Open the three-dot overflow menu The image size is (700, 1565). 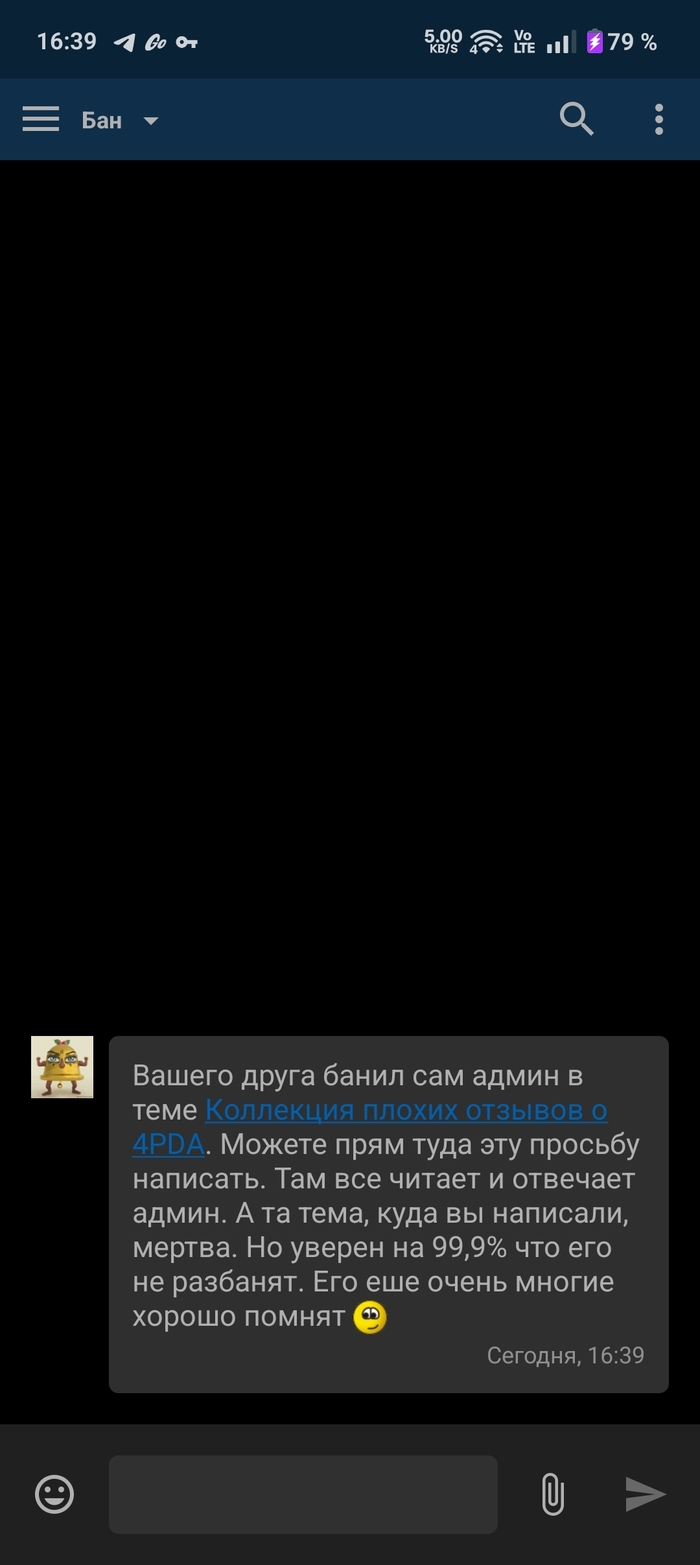[658, 119]
